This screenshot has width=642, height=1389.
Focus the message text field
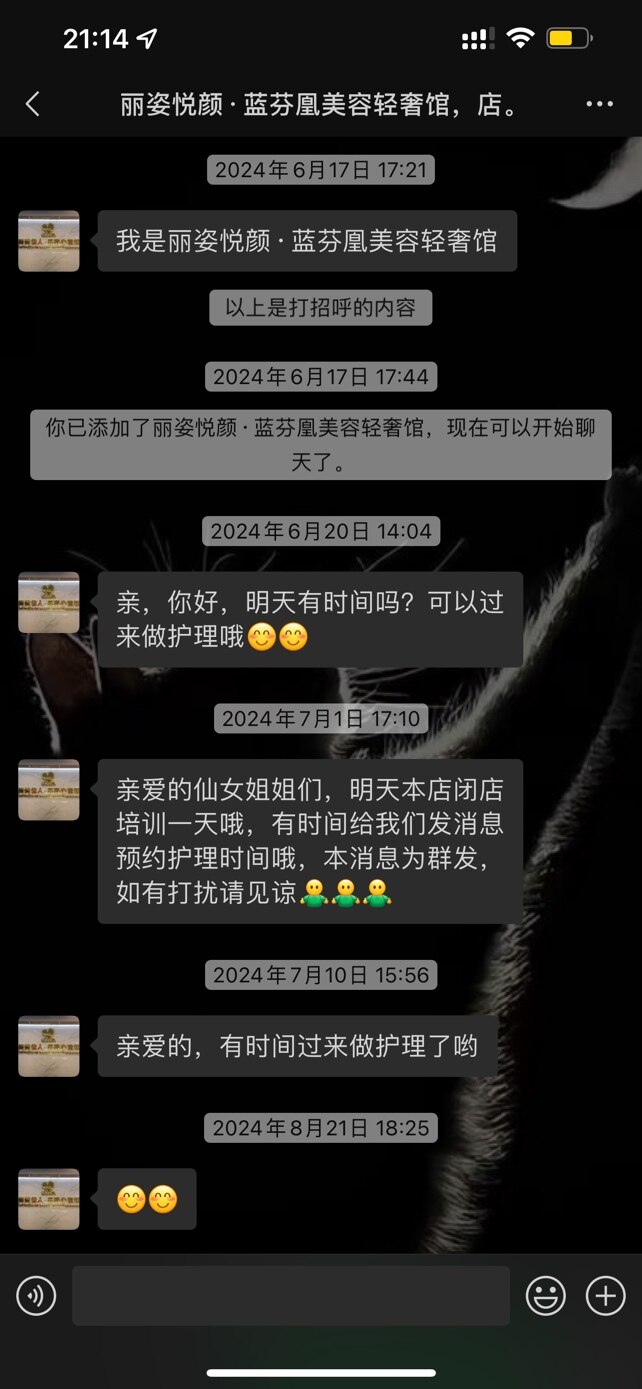(290, 1296)
